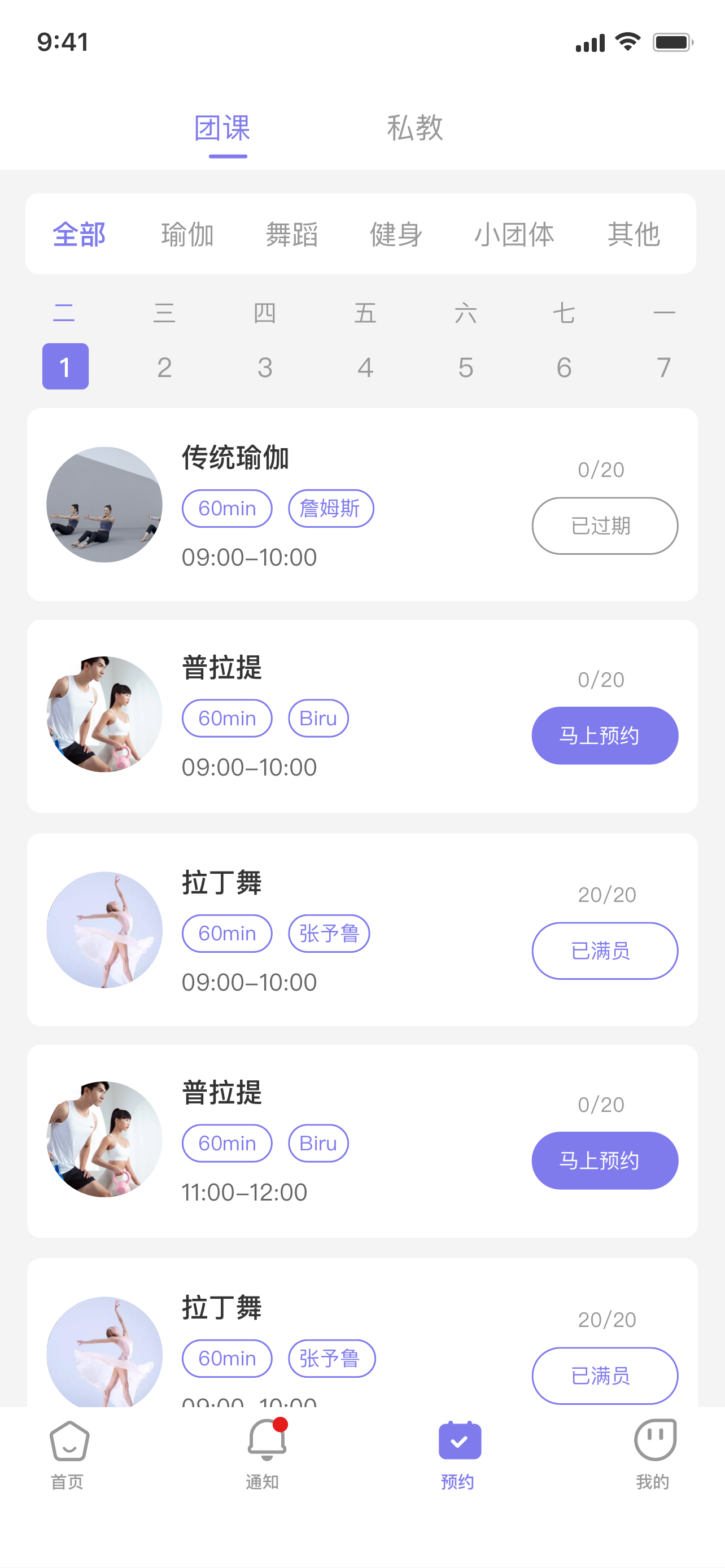Select the 其他 category

[634, 235]
